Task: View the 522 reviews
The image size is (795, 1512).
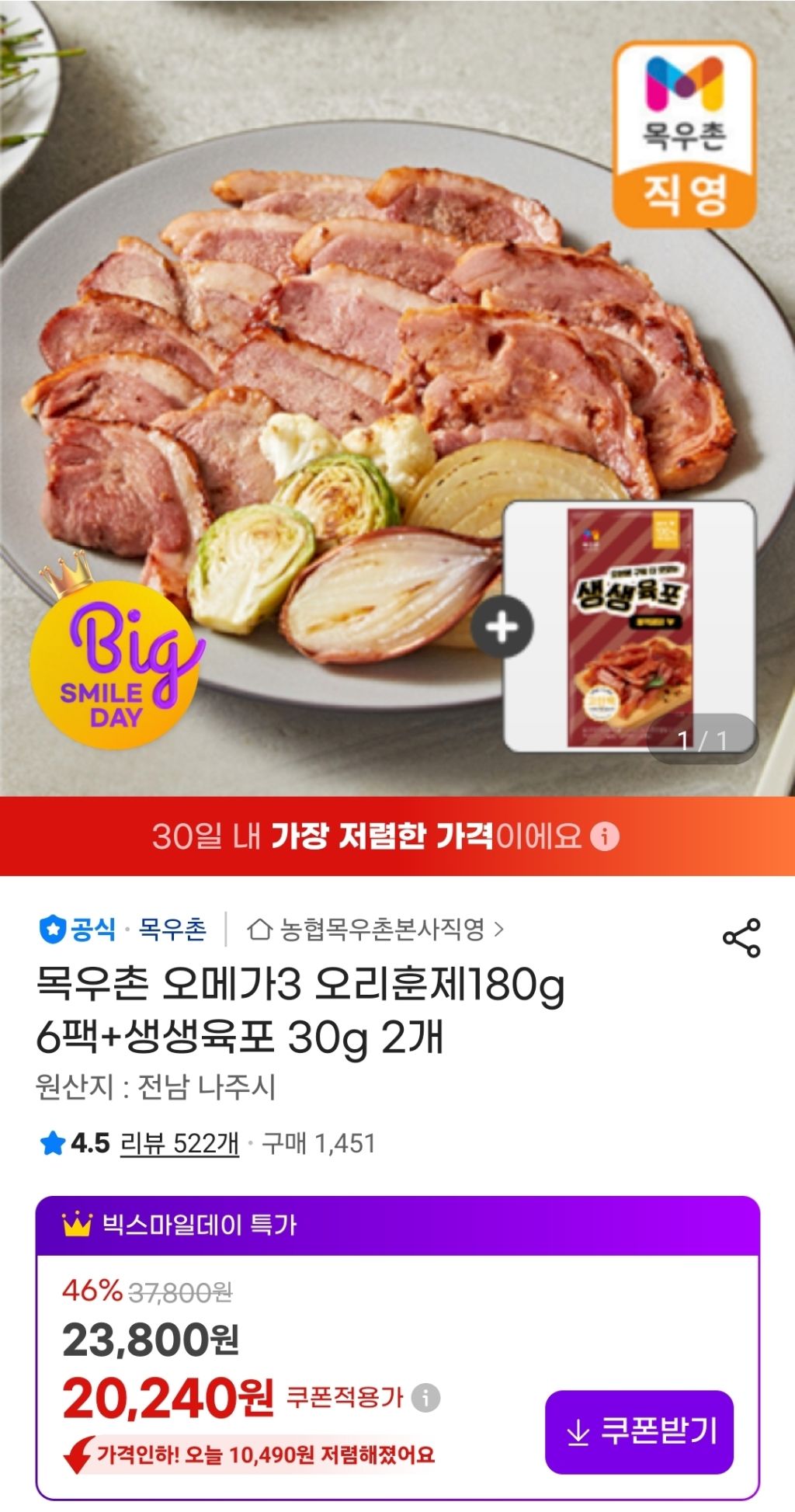Action: [x=179, y=1143]
